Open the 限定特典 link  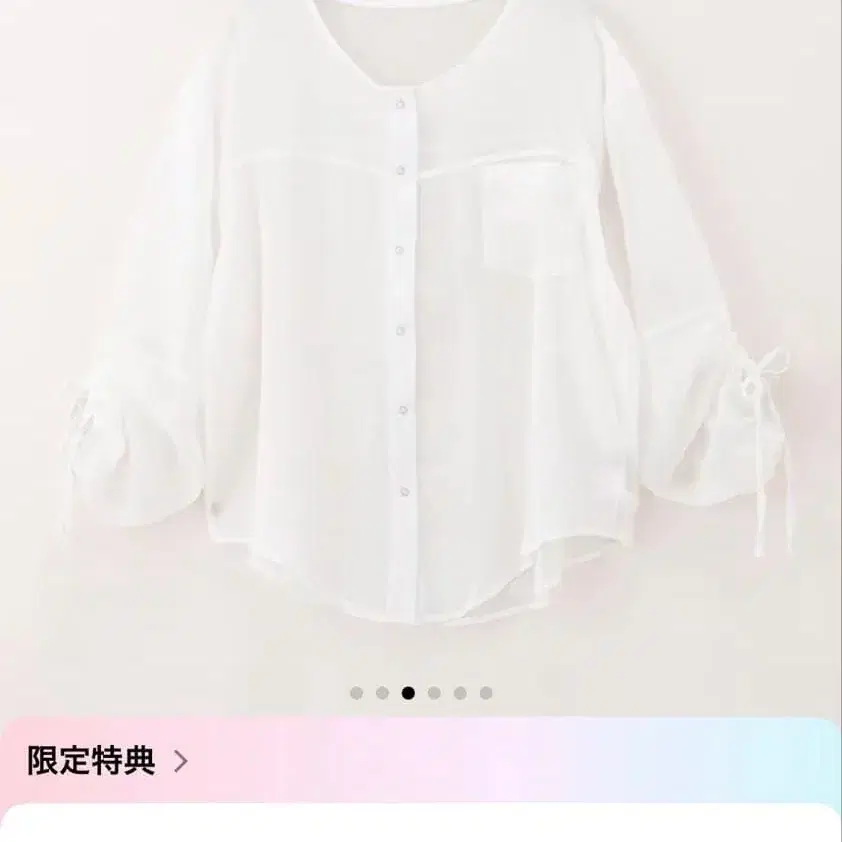click(x=107, y=760)
